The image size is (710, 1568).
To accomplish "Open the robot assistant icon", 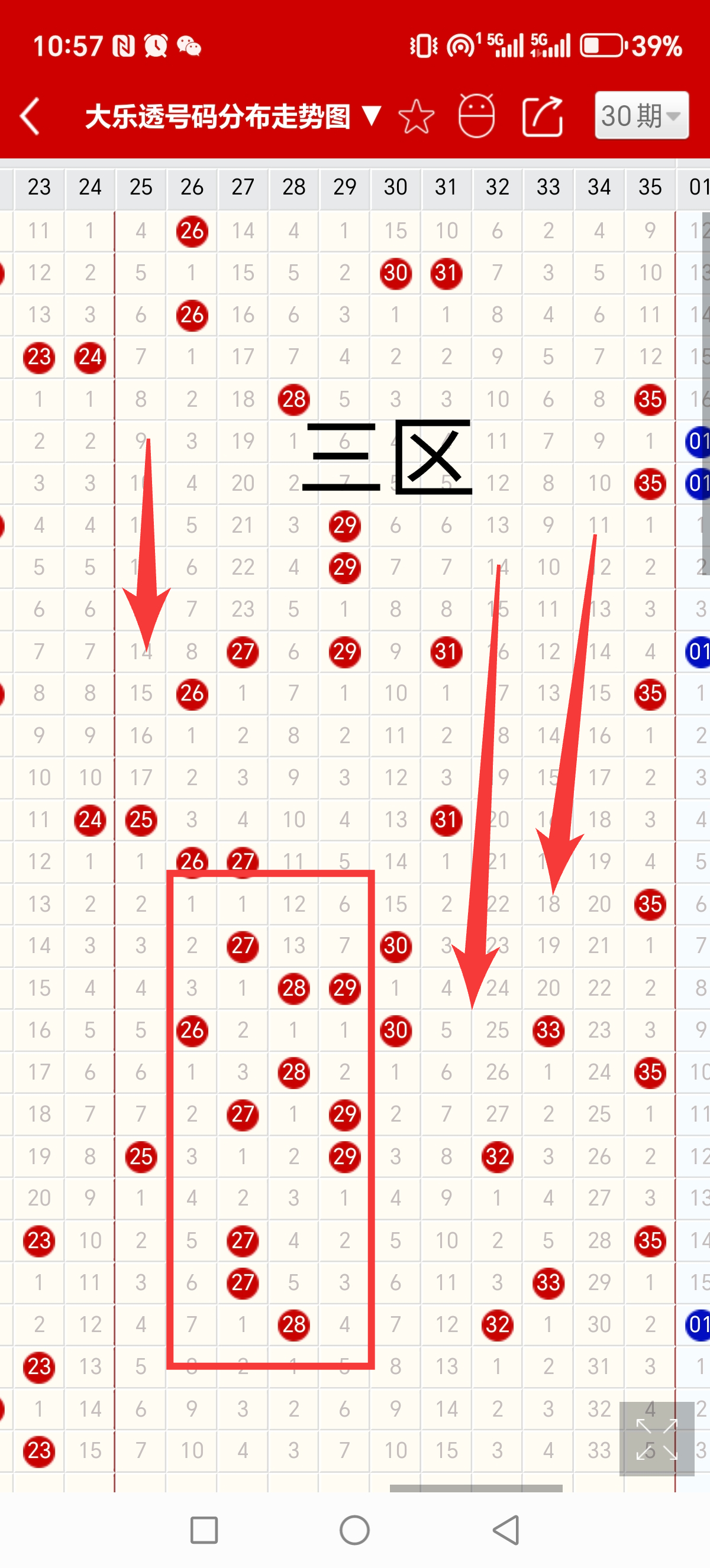I will pyautogui.click(x=476, y=116).
